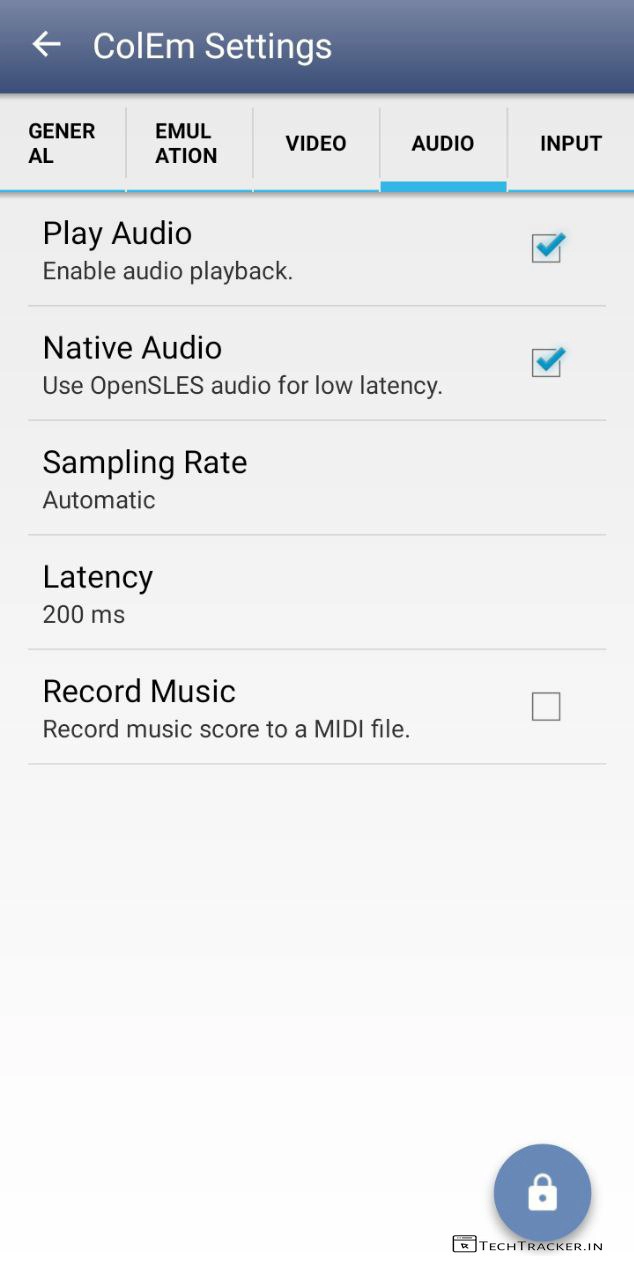
Task: Open the Video tab
Action: pyautogui.click(x=315, y=143)
